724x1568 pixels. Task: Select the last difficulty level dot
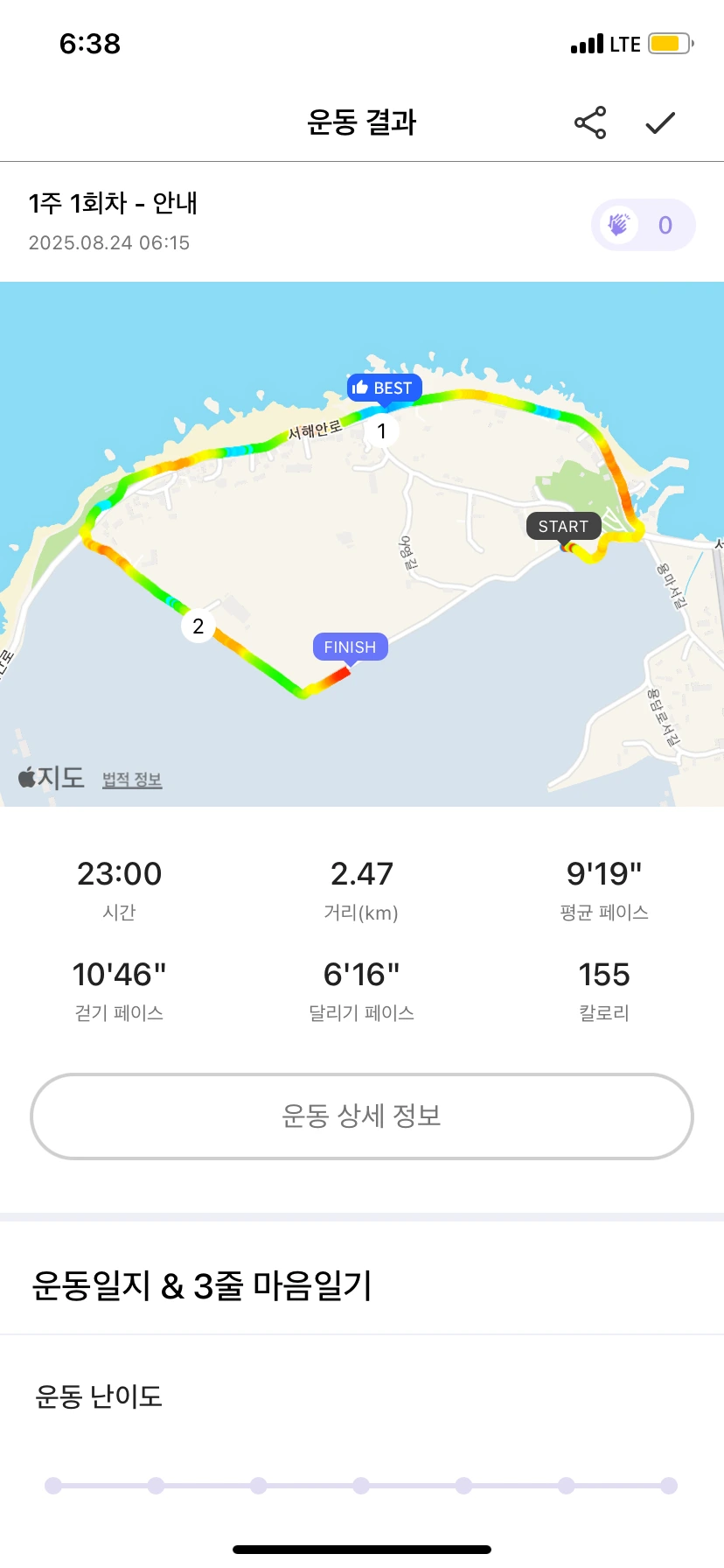pos(669,1486)
